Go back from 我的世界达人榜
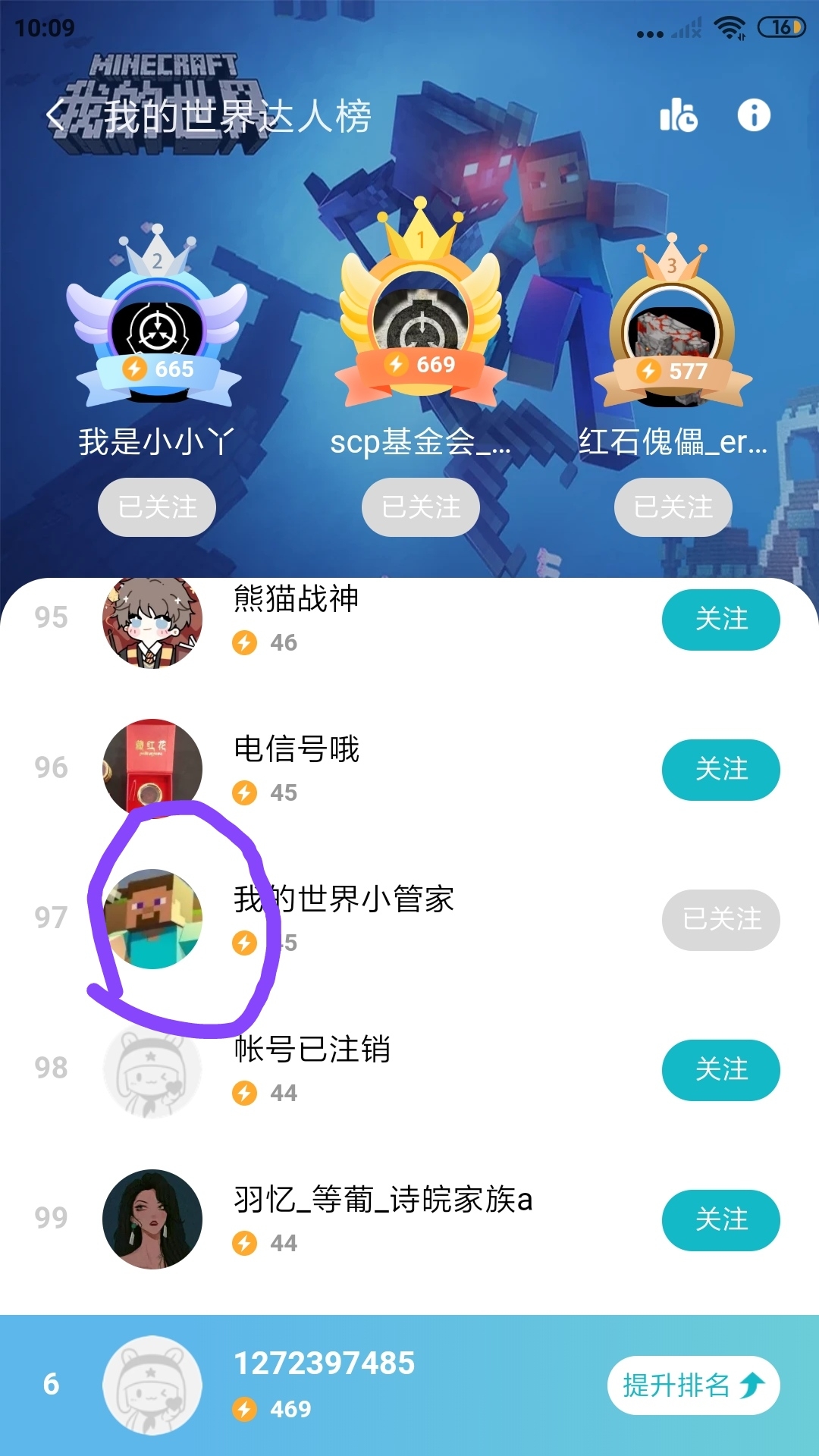Viewport: 819px width, 1456px height. click(x=55, y=116)
